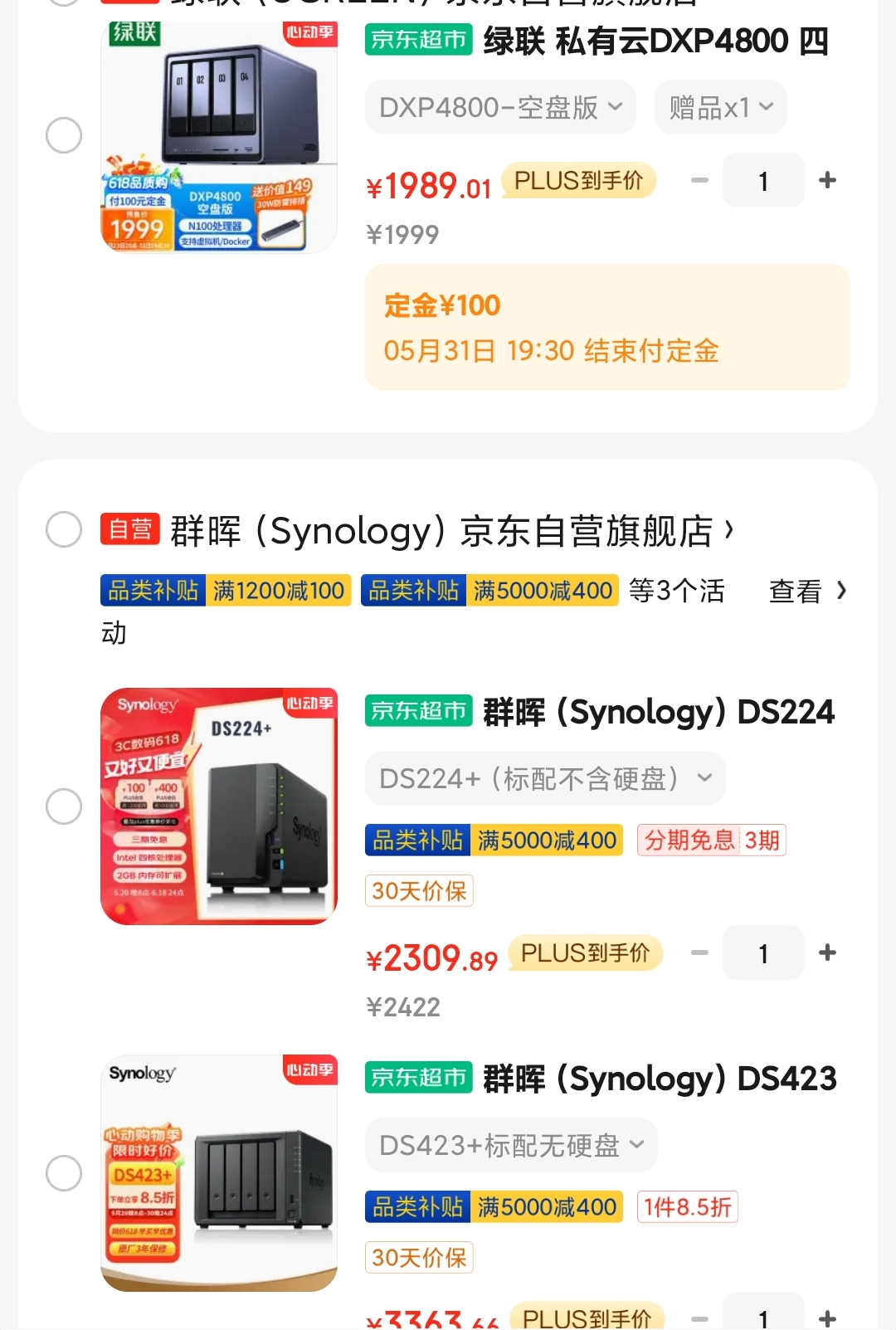The width and height of the screenshot is (896, 1330).
Task: Click the 定金¥100 deposit banner
Action: (x=606, y=327)
